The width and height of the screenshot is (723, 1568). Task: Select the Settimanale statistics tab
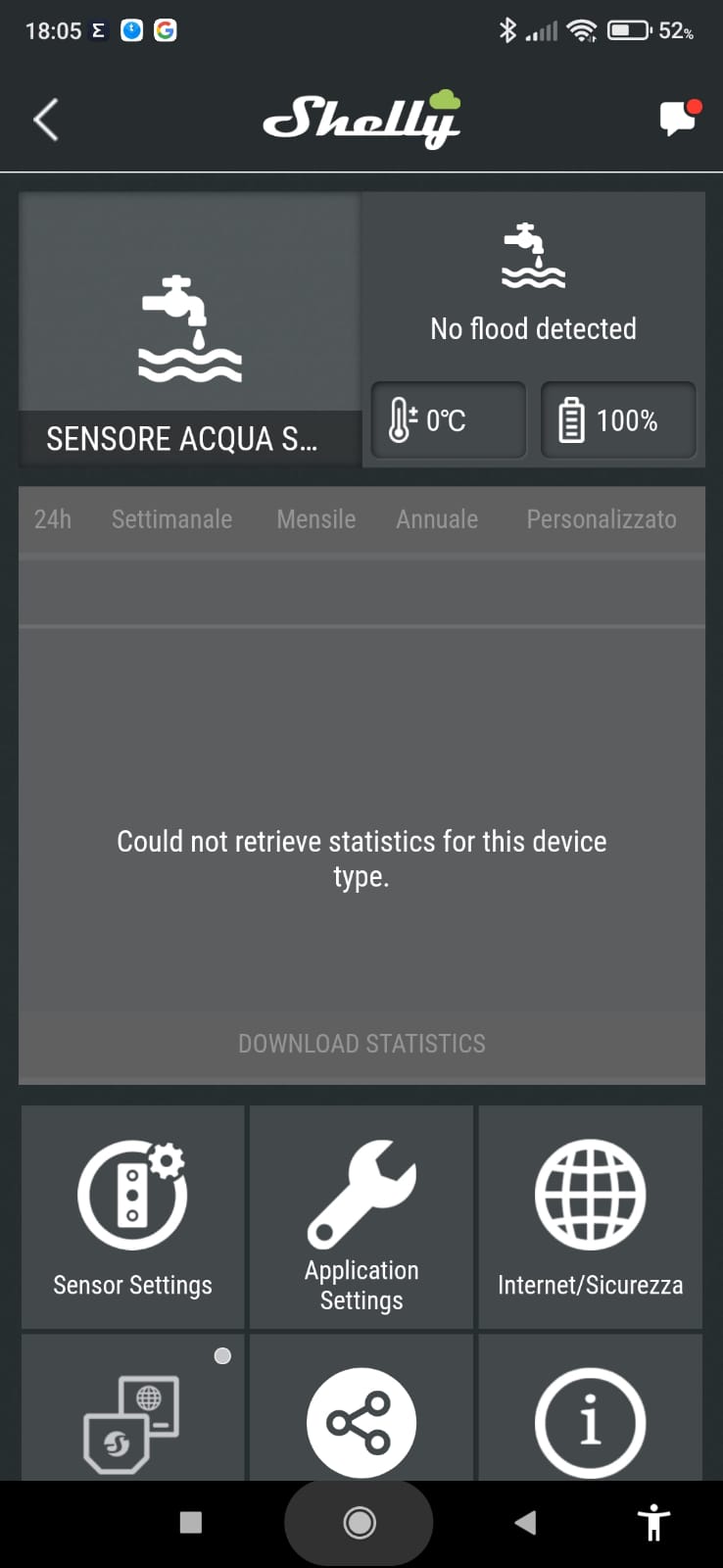click(x=171, y=519)
